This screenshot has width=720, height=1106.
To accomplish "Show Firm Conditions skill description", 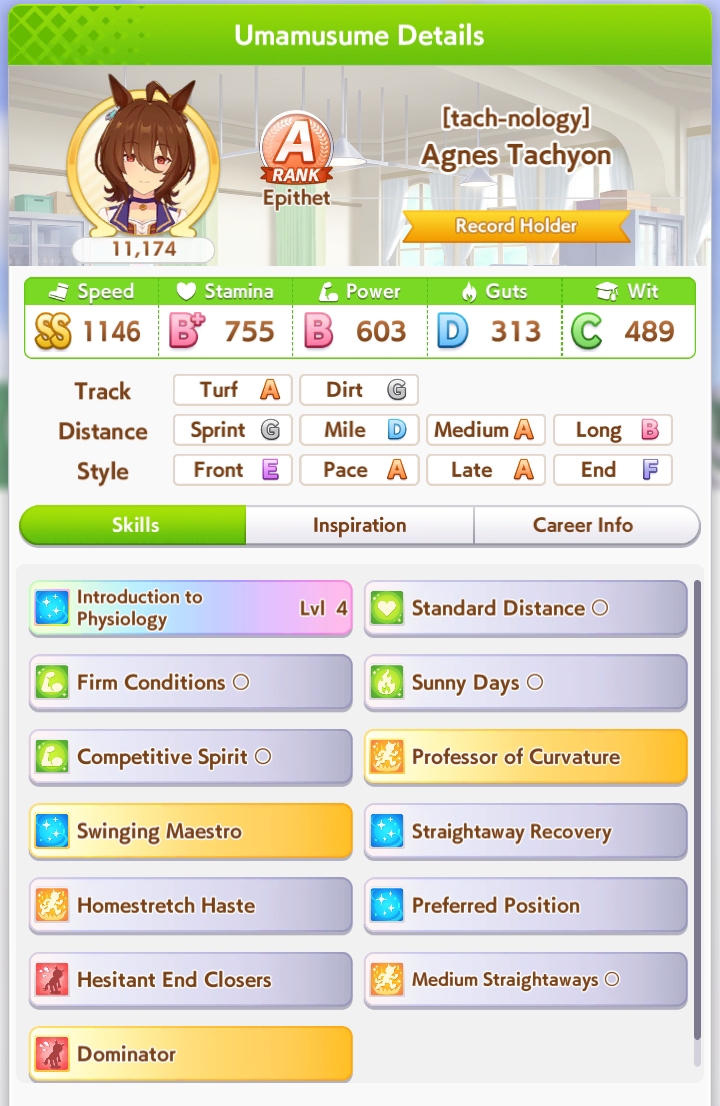I will coord(190,682).
